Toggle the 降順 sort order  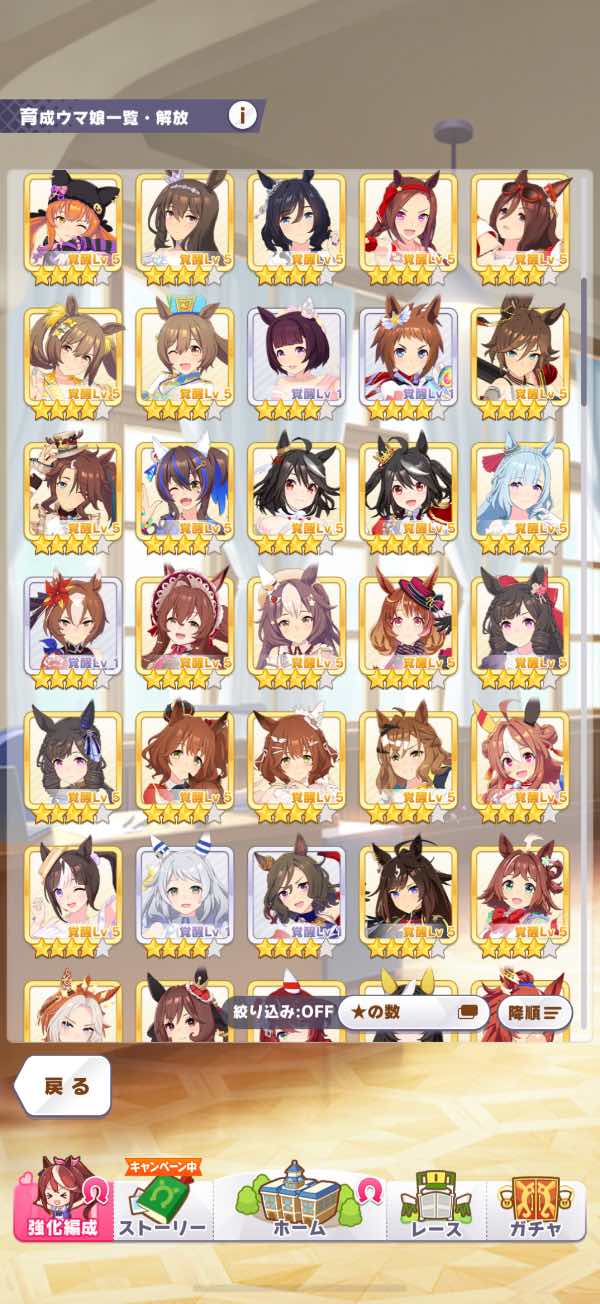point(534,1012)
